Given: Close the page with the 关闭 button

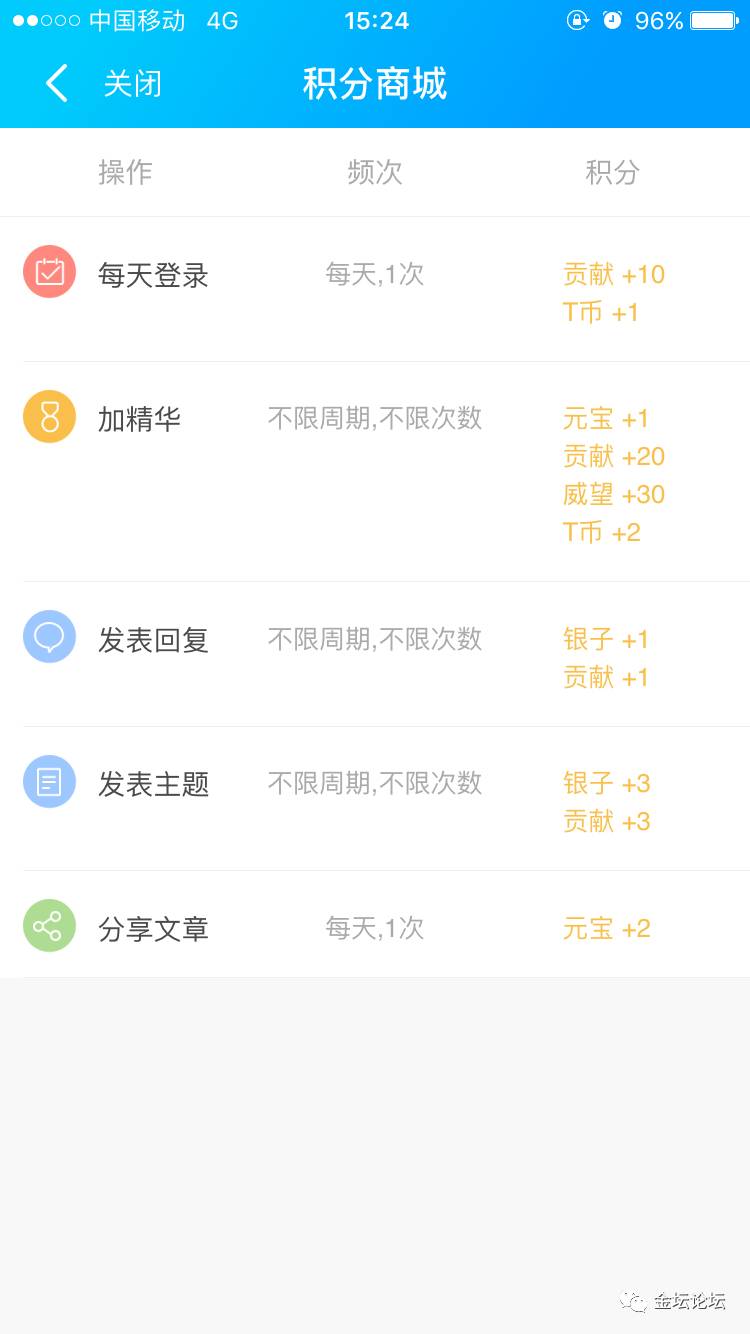Looking at the screenshot, I should (132, 84).
